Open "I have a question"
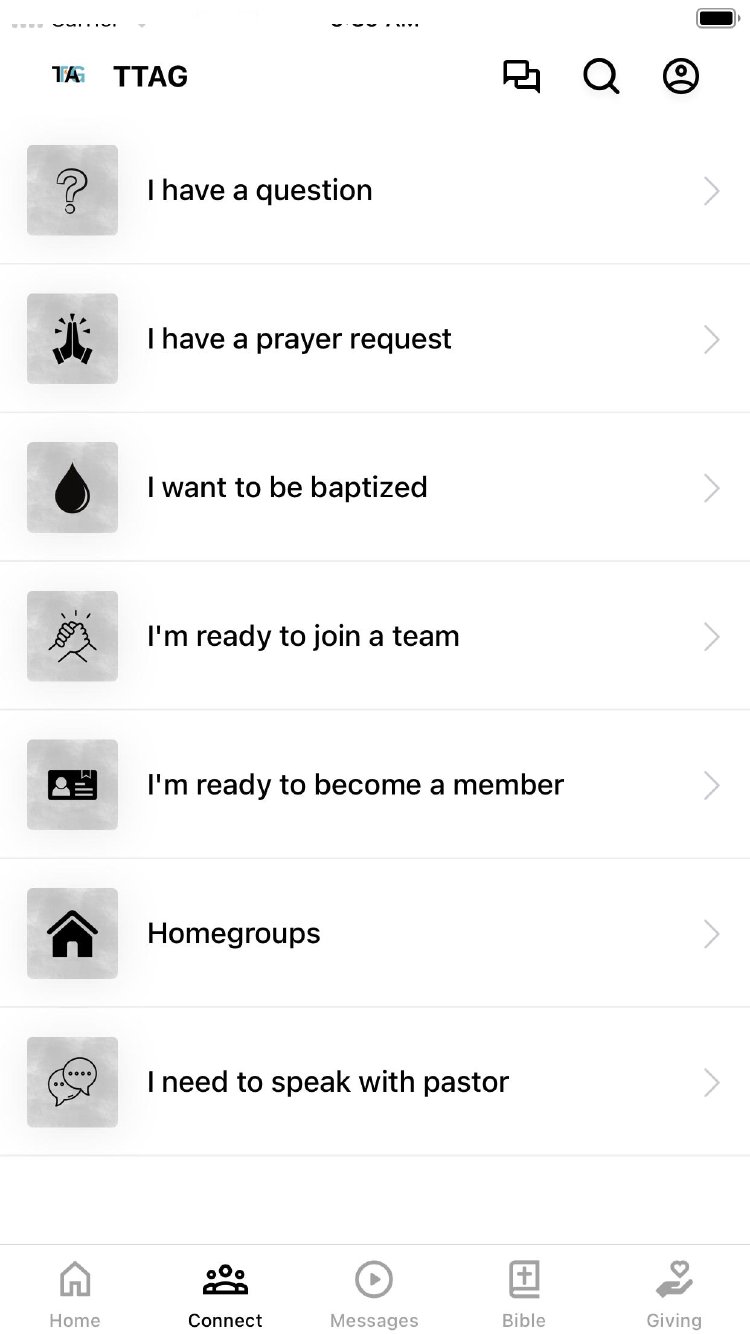750x1334 pixels. tap(375, 190)
